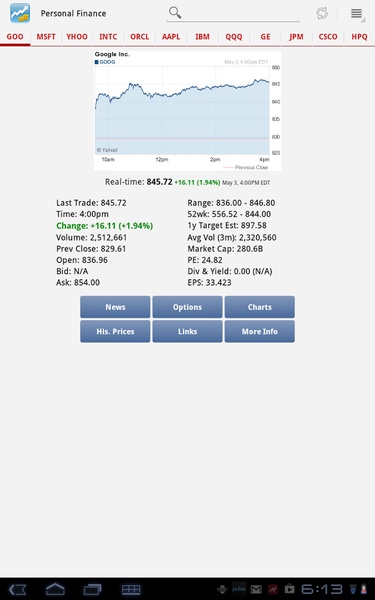Open the ORCL tab
This screenshot has width=375, height=600.
point(140,37)
